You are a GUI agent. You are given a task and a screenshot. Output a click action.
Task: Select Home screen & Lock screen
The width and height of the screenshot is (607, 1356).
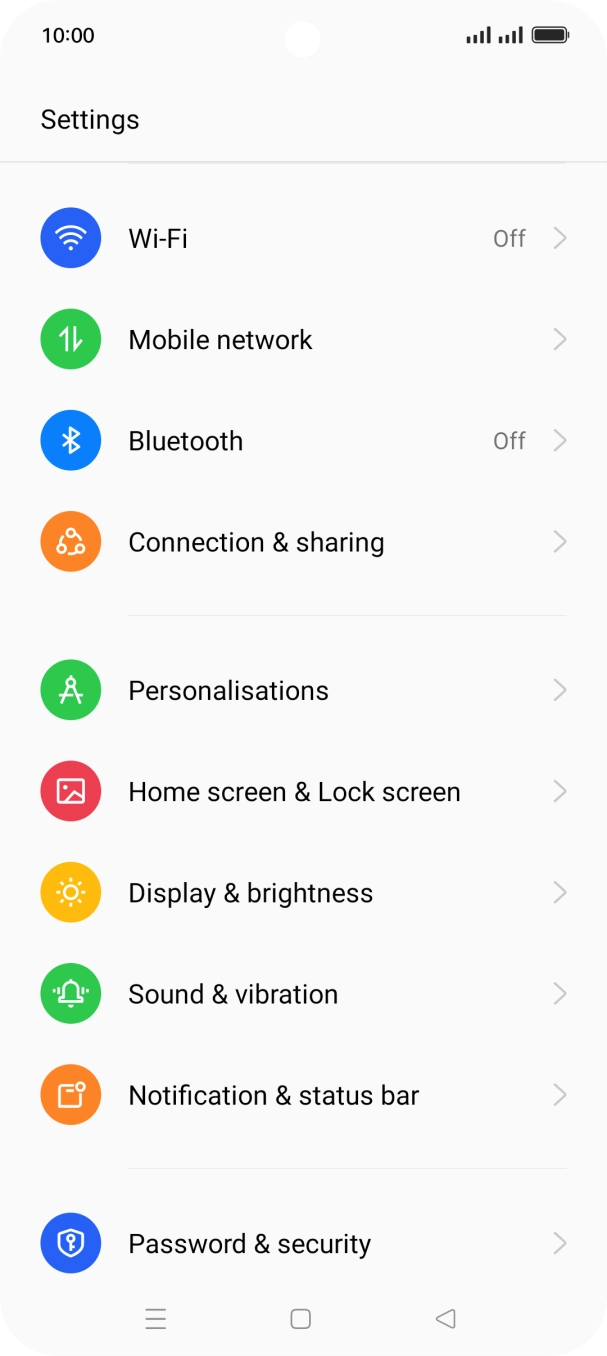(x=303, y=792)
